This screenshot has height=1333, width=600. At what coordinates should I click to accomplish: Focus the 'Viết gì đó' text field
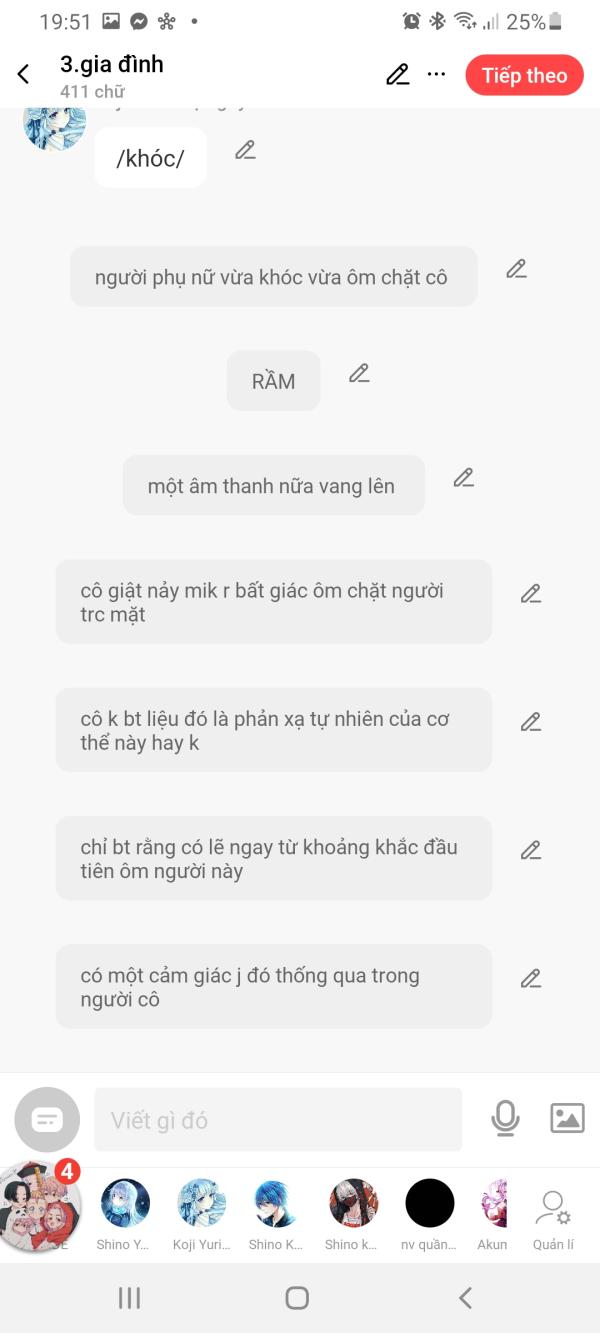point(278,1120)
